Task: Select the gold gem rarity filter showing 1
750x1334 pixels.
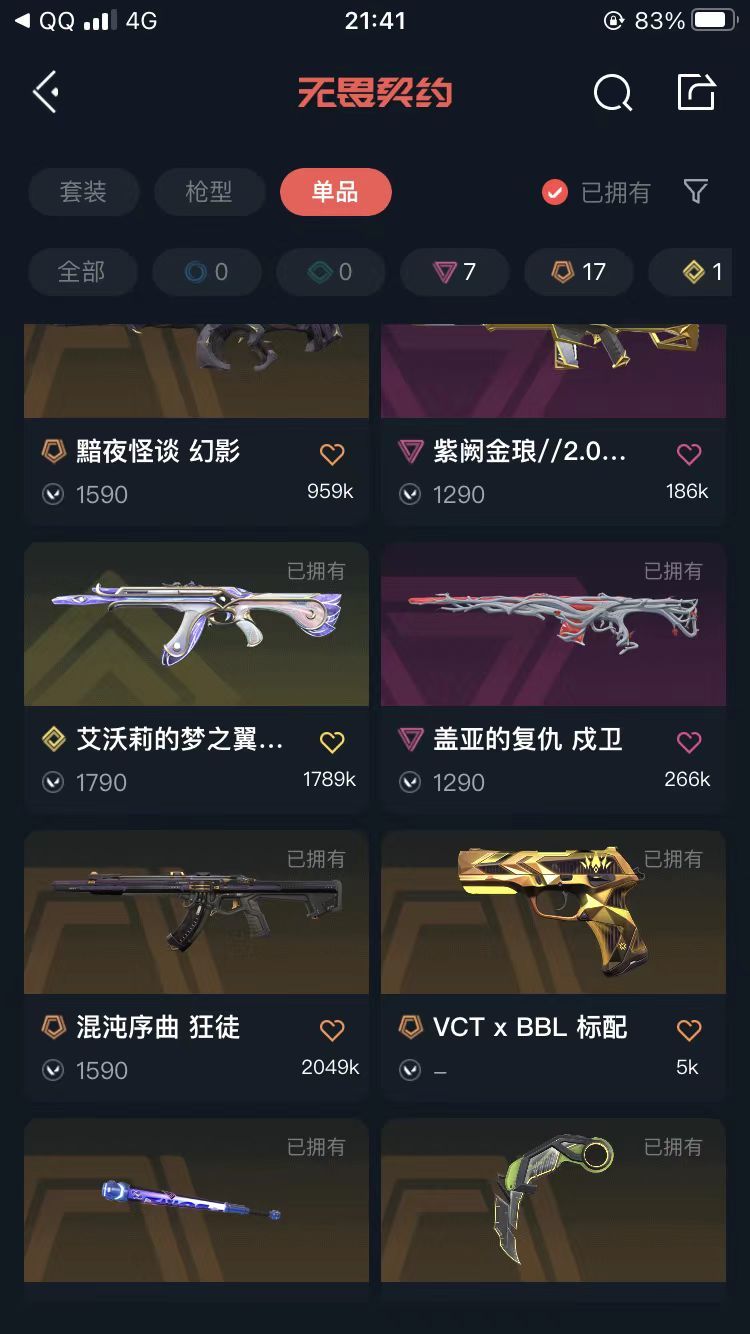Action: pos(700,272)
